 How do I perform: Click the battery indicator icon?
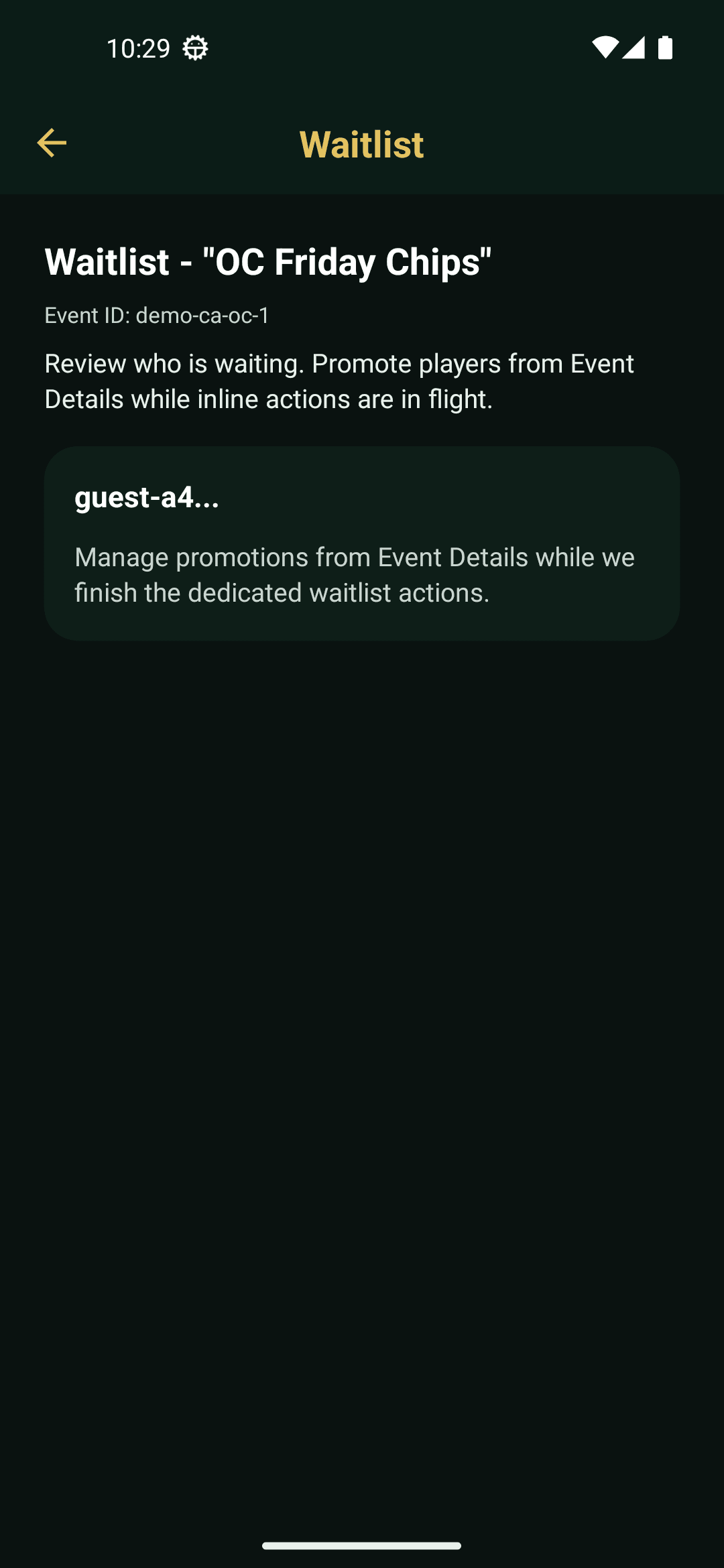(x=664, y=47)
